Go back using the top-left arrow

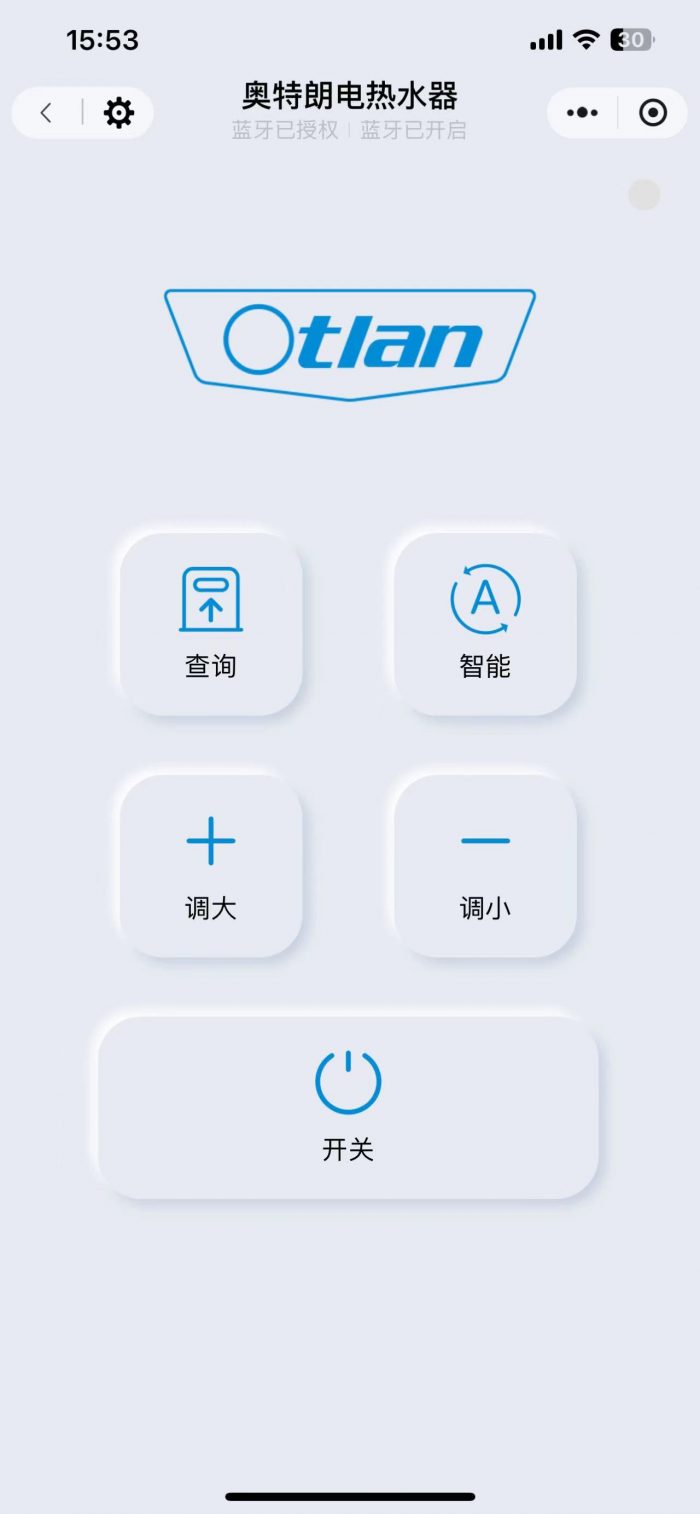46,113
